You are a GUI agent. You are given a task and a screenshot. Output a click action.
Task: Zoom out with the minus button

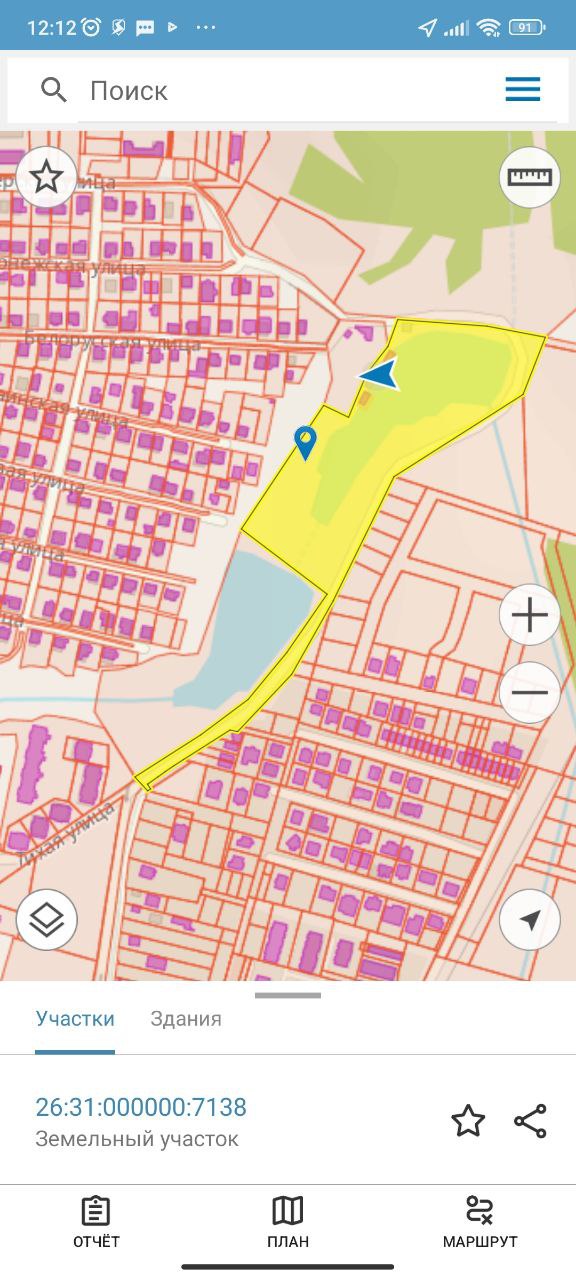coord(529,692)
